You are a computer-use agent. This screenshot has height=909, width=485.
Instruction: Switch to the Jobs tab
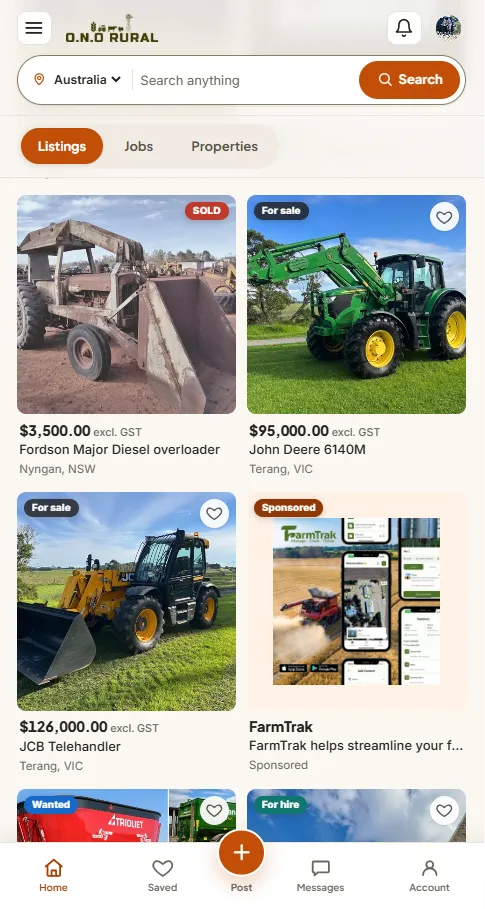click(138, 146)
